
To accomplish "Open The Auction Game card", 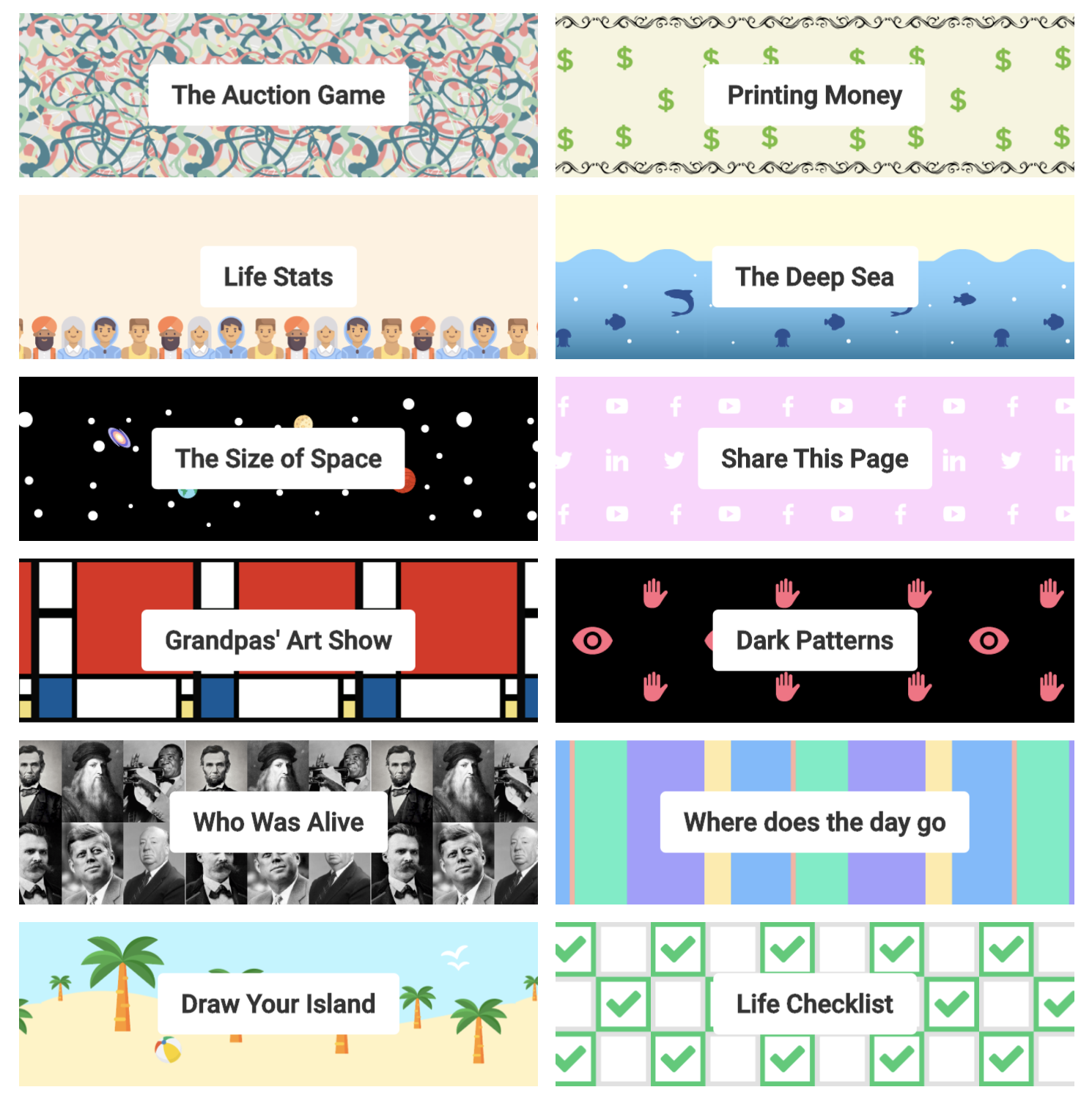I will 278,95.
